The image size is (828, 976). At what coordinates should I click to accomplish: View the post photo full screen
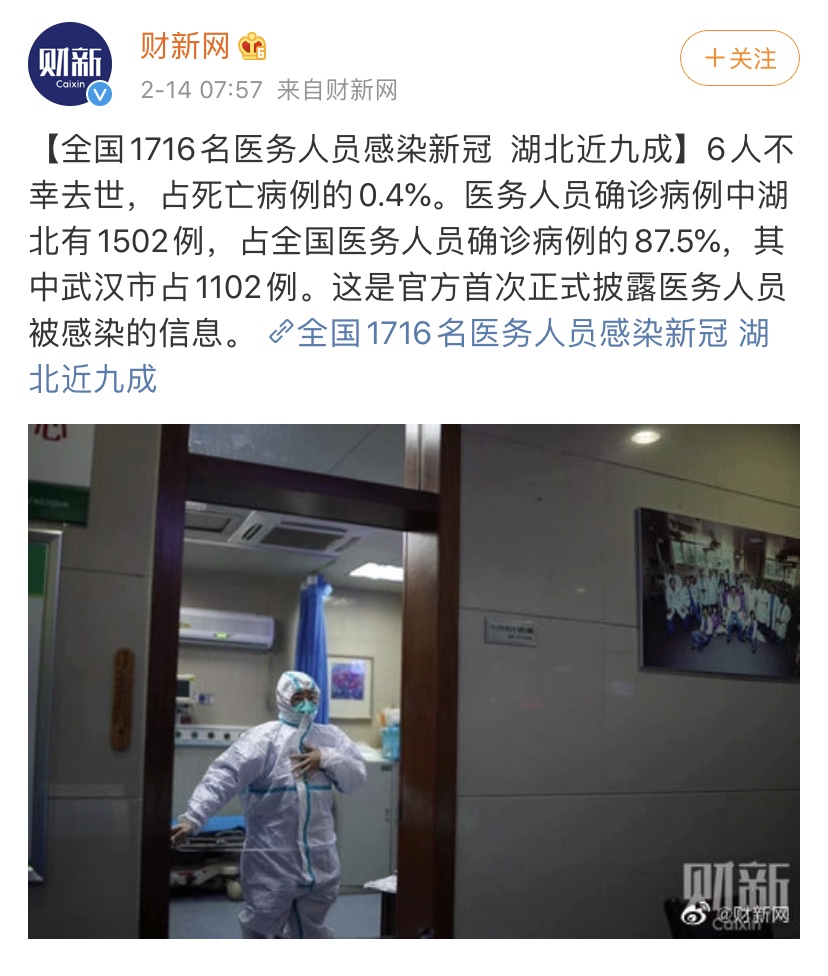click(x=413, y=680)
